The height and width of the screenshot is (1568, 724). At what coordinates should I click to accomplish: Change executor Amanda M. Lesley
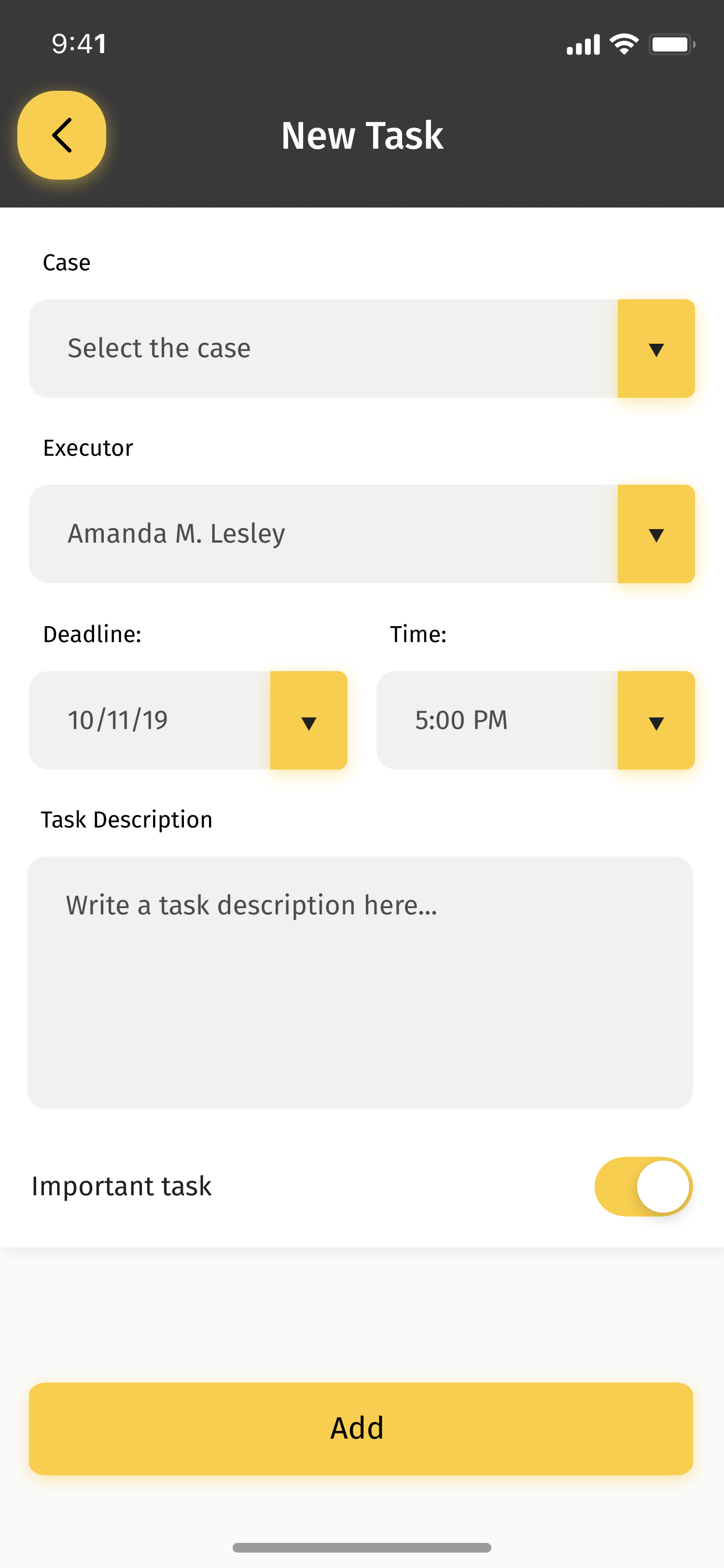(362, 534)
